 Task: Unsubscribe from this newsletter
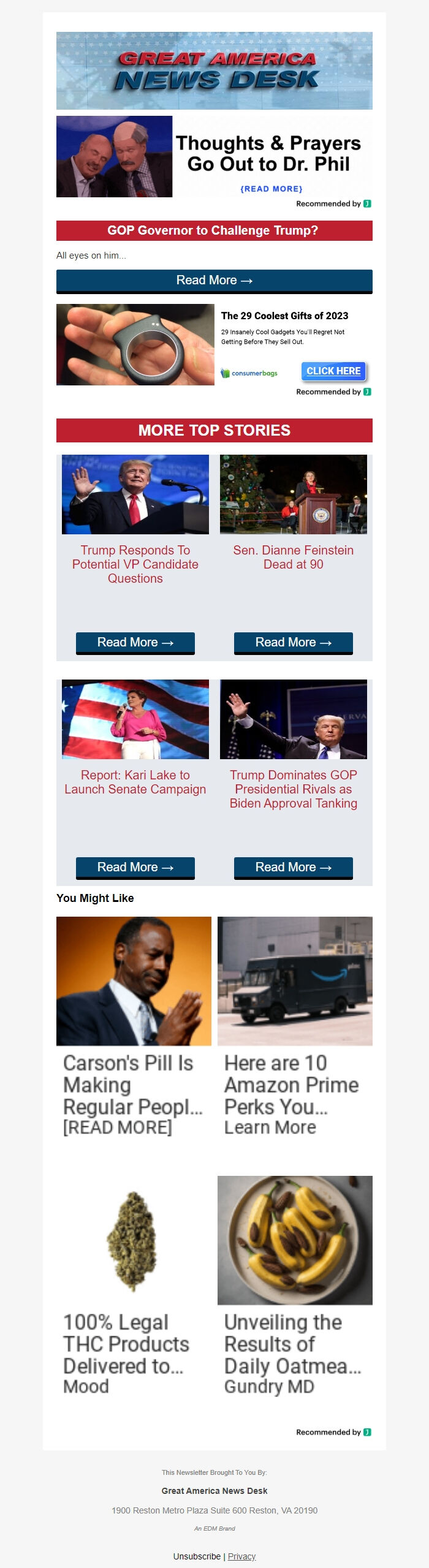(x=197, y=1556)
